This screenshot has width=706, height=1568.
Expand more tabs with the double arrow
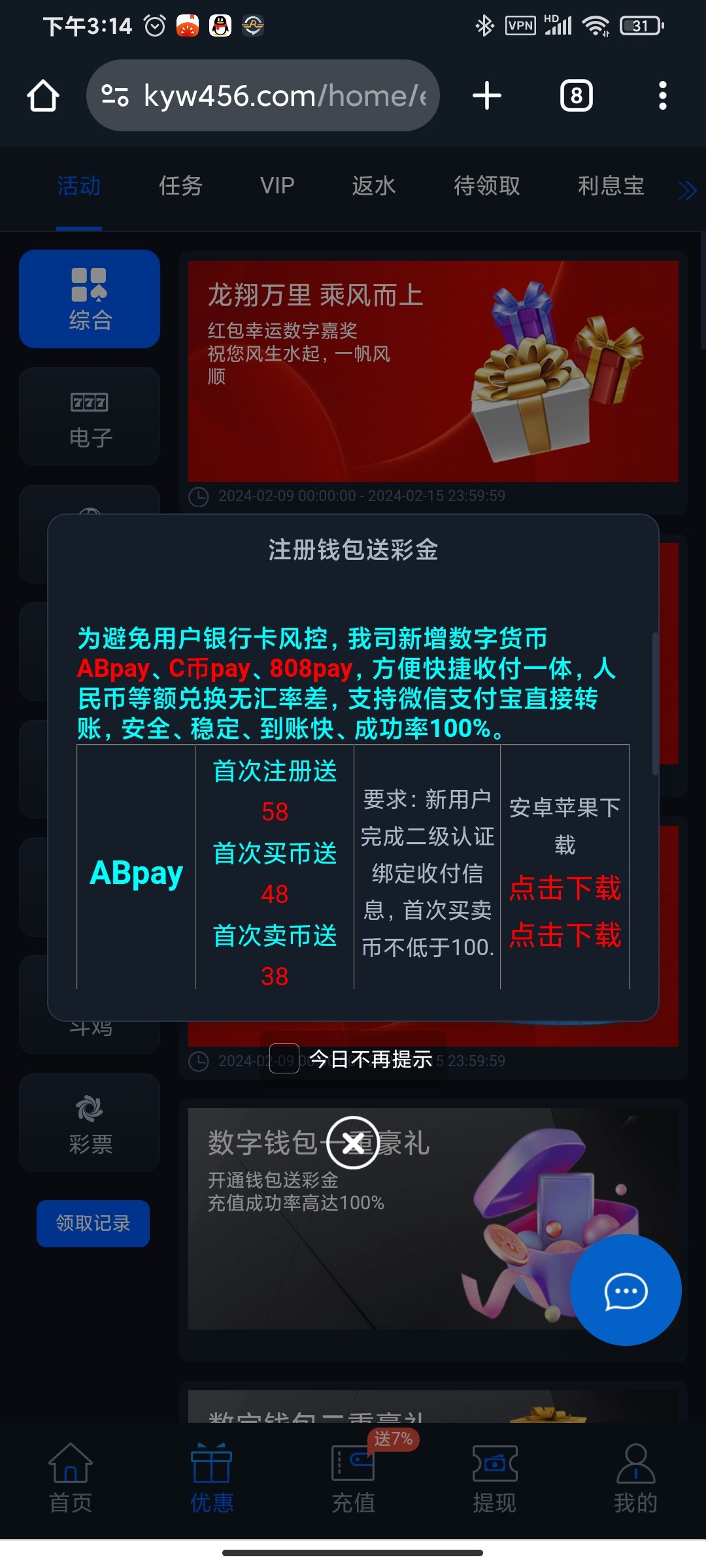(x=687, y=191)
